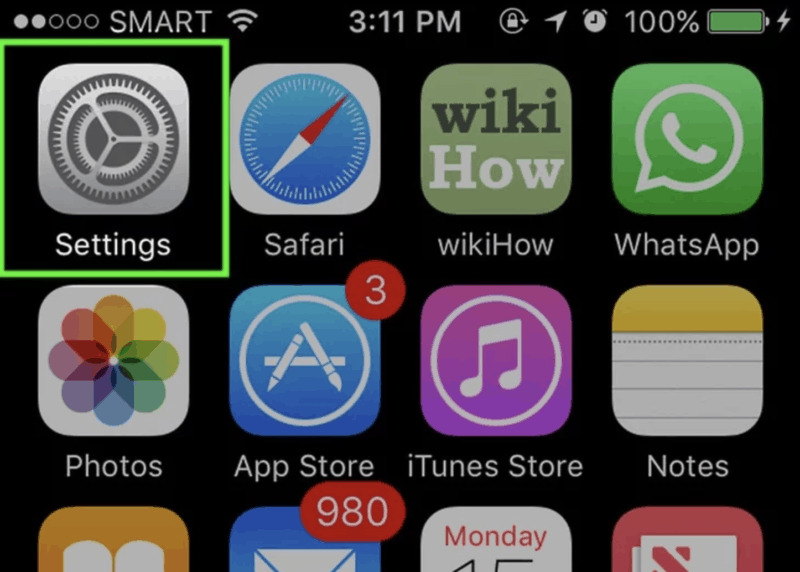
Task: Open the Notes app
Action: tap(686, 362)
